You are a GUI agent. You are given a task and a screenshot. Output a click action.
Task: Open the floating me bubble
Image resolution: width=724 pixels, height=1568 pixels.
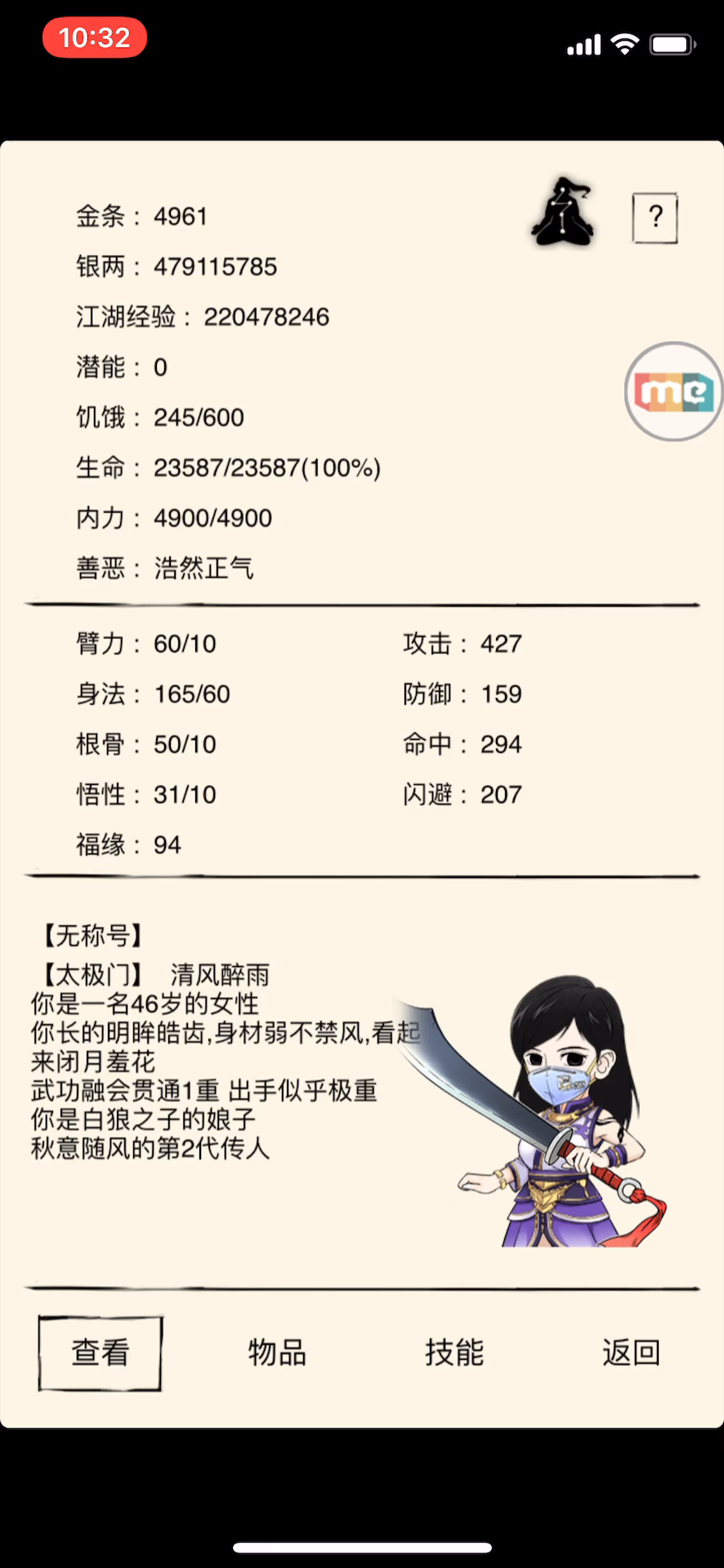[x=673, y=391]
